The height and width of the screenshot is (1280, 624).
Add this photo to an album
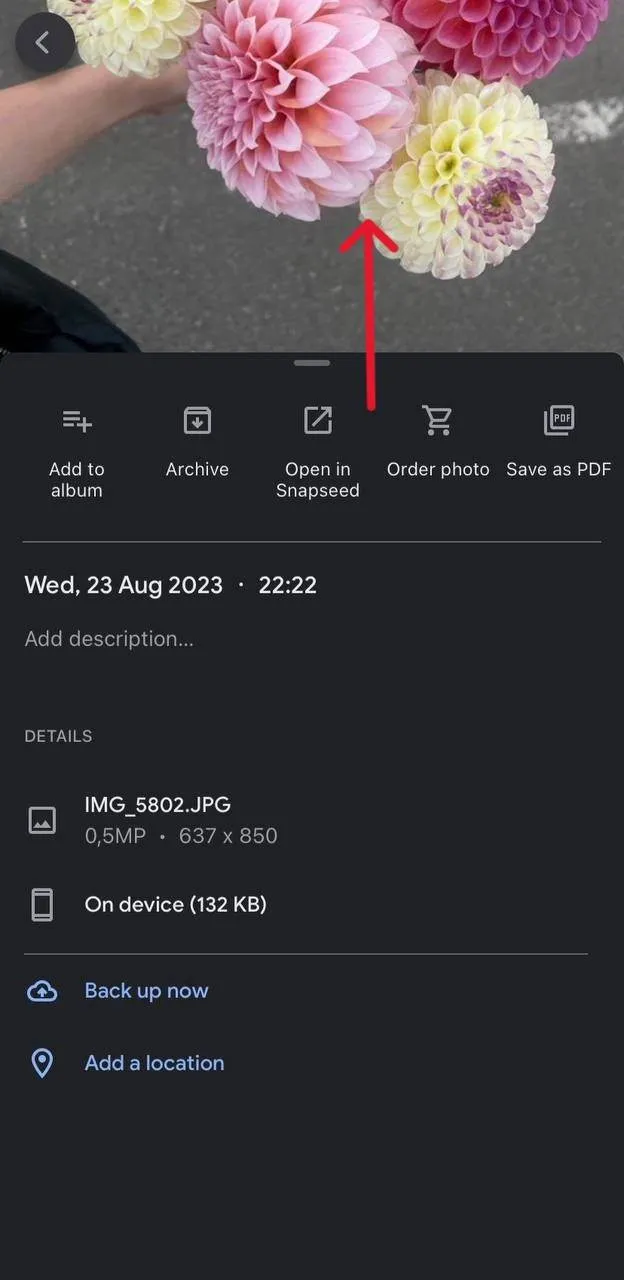pos(77,451)
